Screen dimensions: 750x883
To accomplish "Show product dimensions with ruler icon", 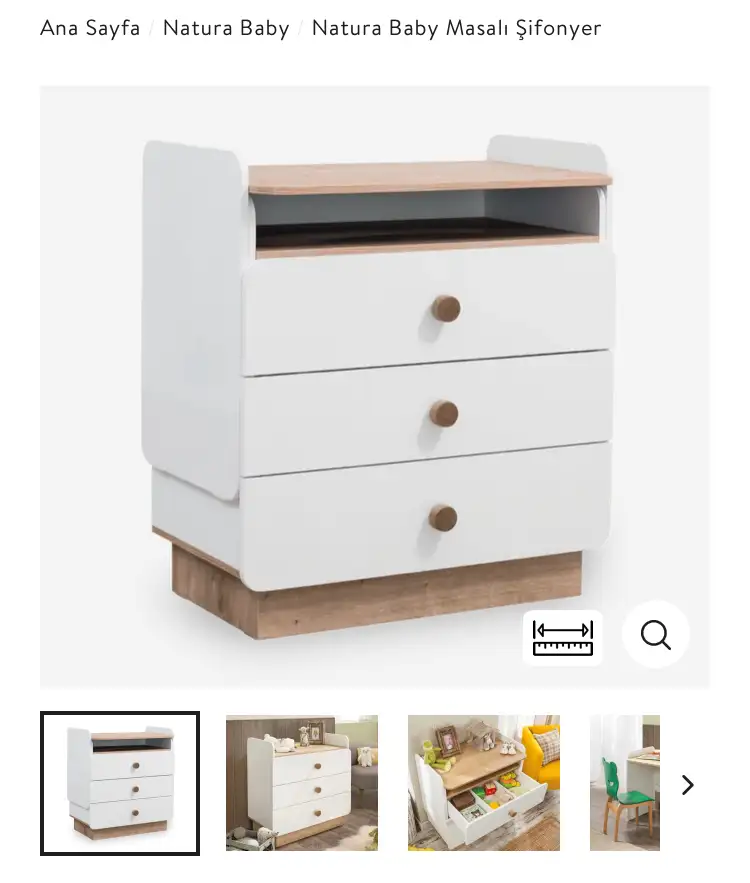I will (563, 638).
